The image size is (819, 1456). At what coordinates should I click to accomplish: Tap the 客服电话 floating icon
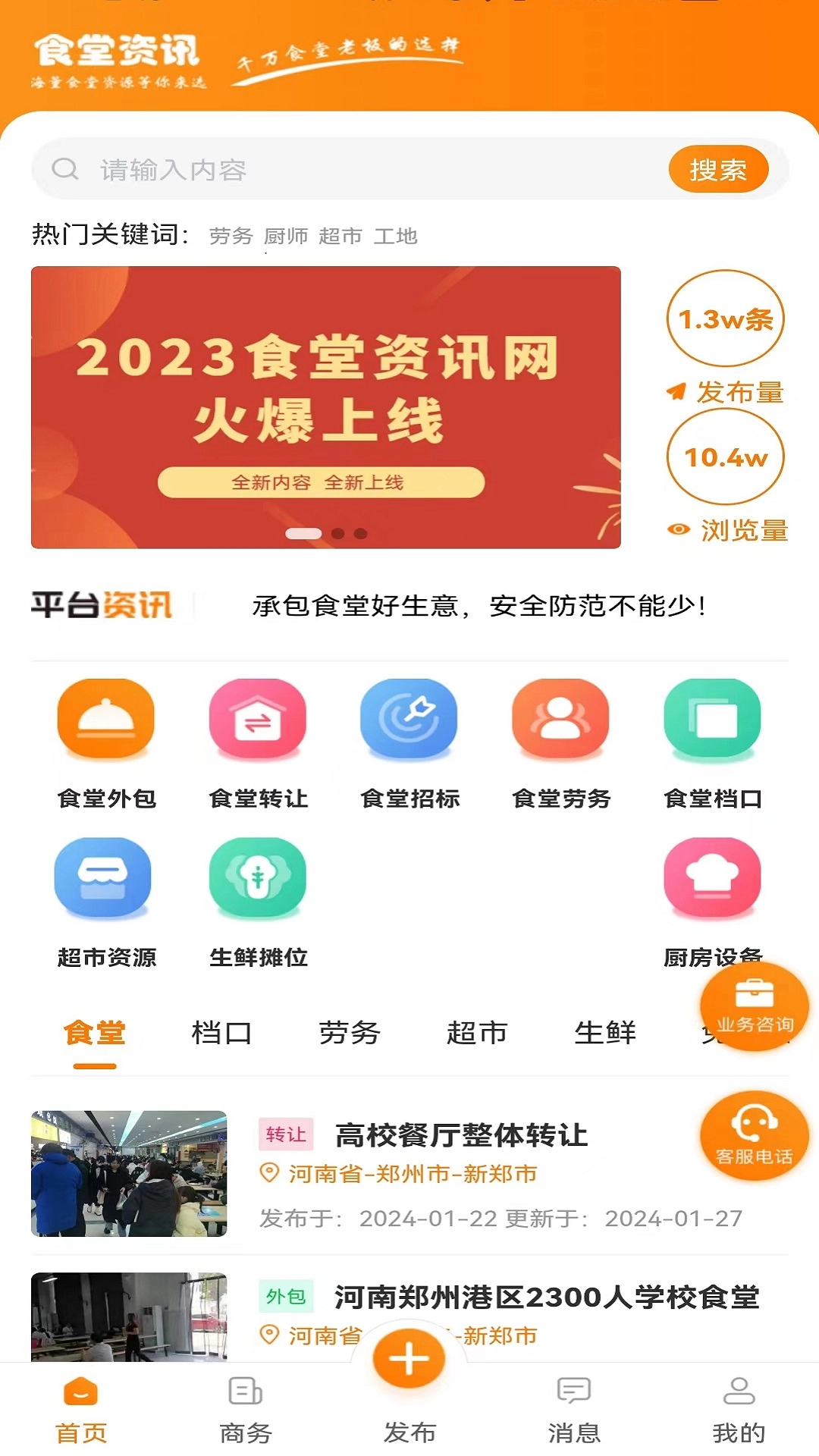pyautogui.click(x=754, y=1135)
